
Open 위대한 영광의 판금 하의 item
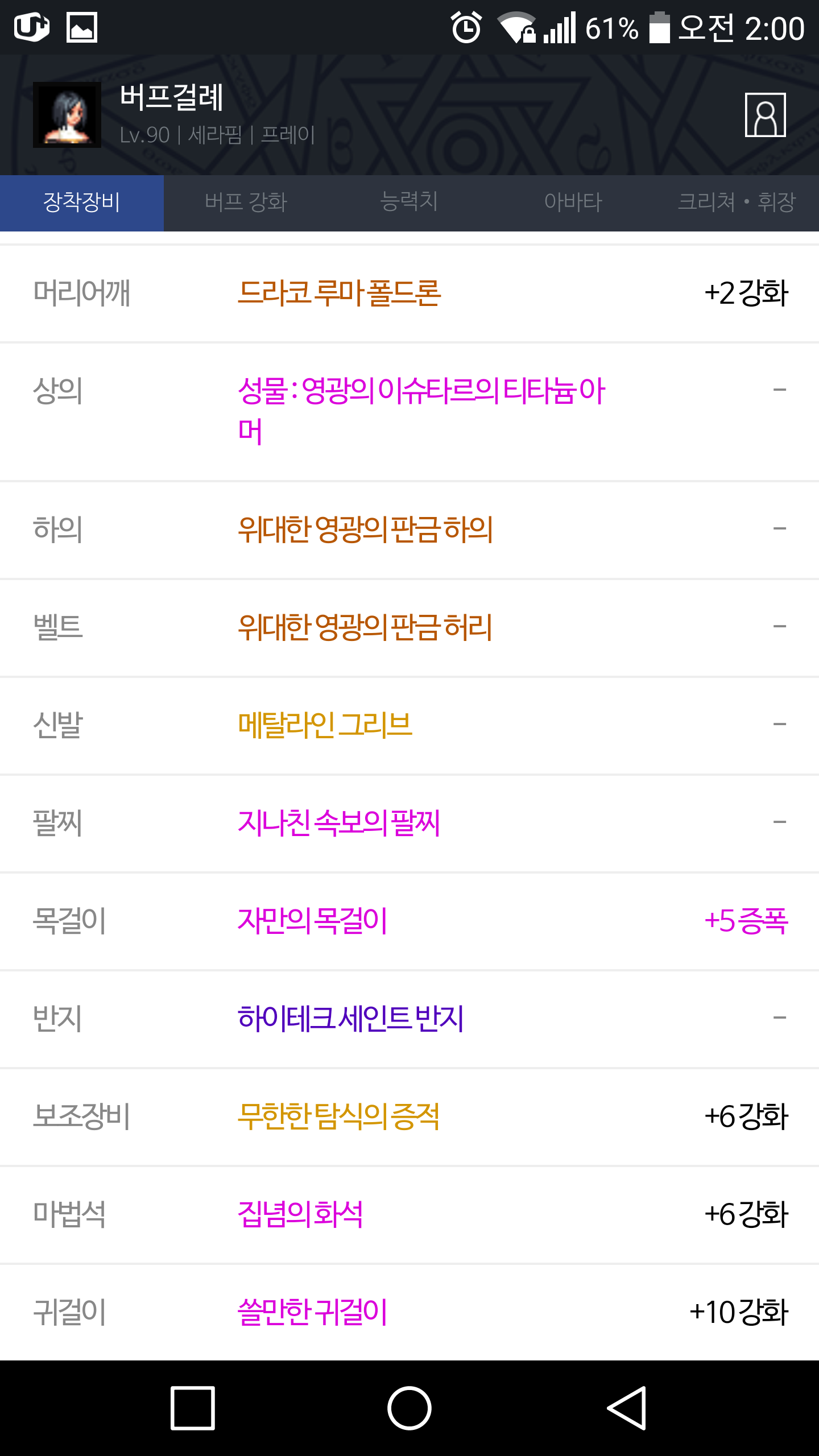pos(365,530)
